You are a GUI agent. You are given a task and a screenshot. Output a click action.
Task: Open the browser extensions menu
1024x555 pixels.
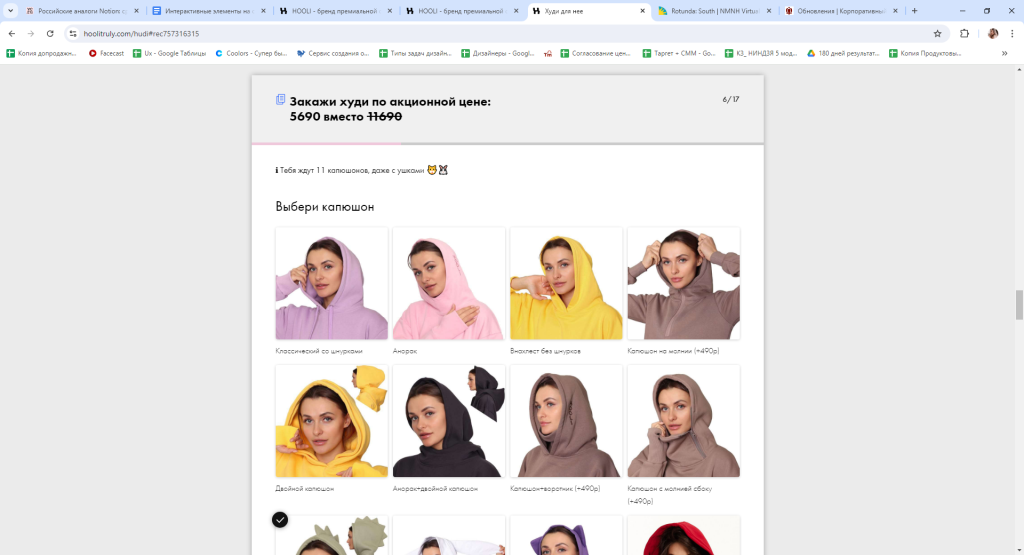964,33
